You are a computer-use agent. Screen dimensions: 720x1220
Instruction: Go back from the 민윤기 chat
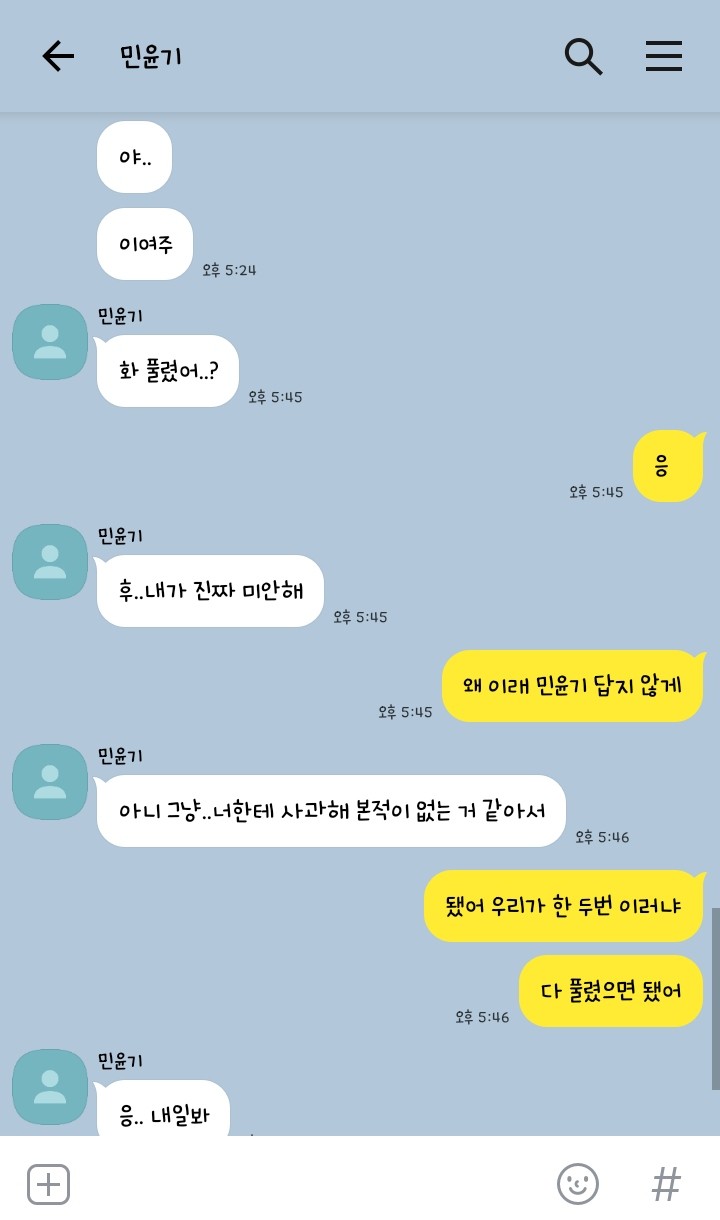click(58, 57)
